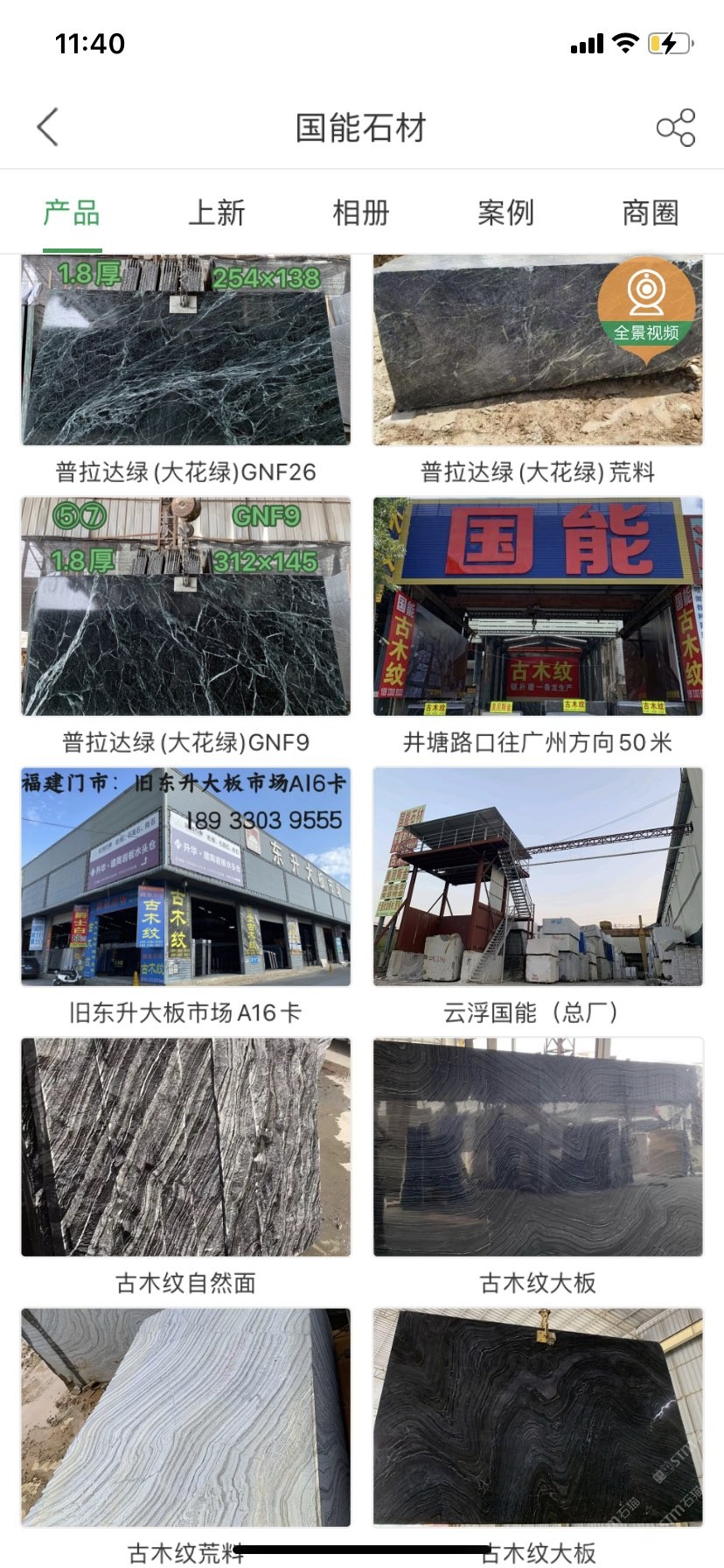Switch to the 上新 tab
The height and width of the screenshot is (1568, 724).
[217, 213]
